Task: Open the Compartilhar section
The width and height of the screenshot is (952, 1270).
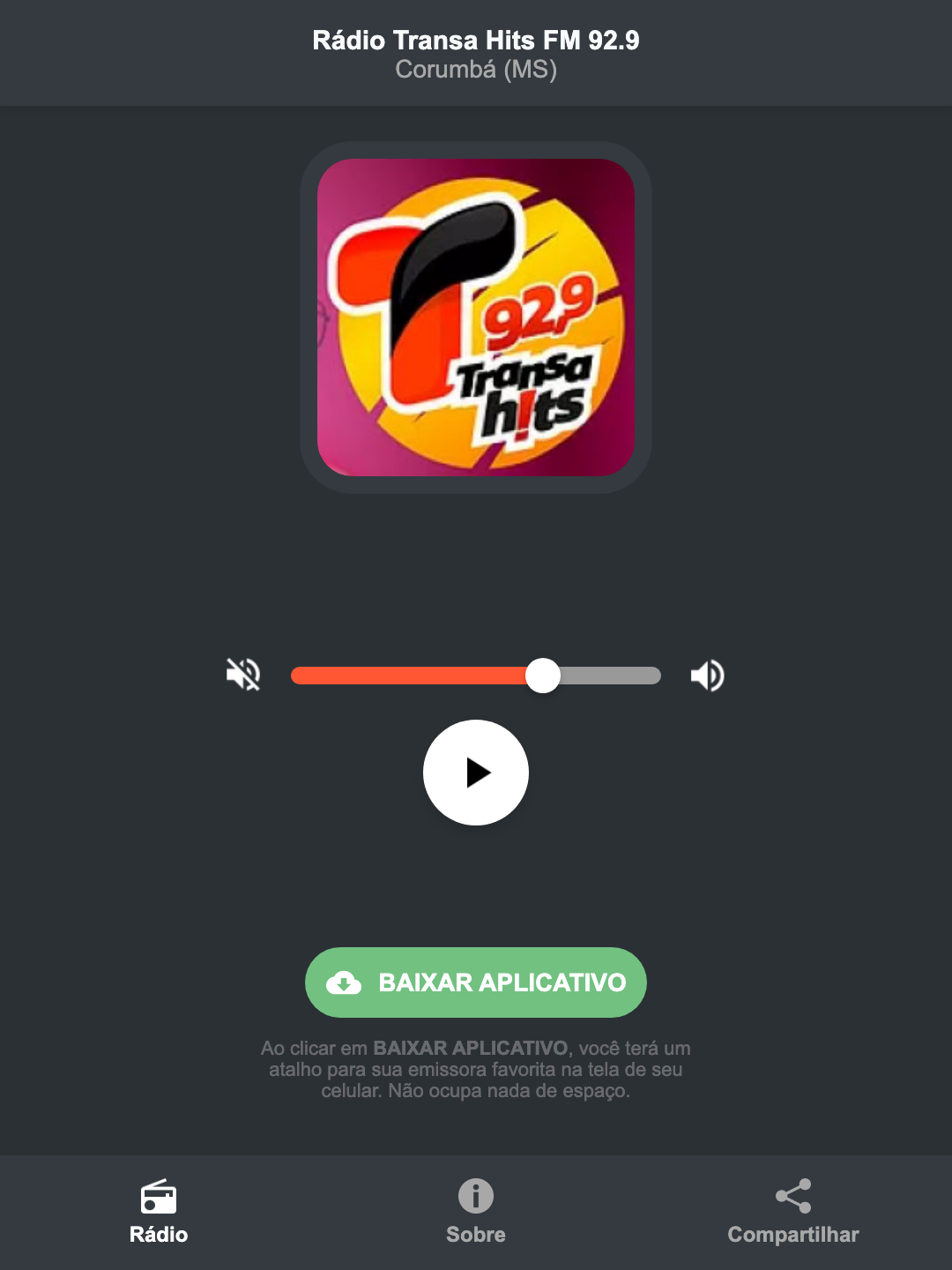Action: point(792,1213)
